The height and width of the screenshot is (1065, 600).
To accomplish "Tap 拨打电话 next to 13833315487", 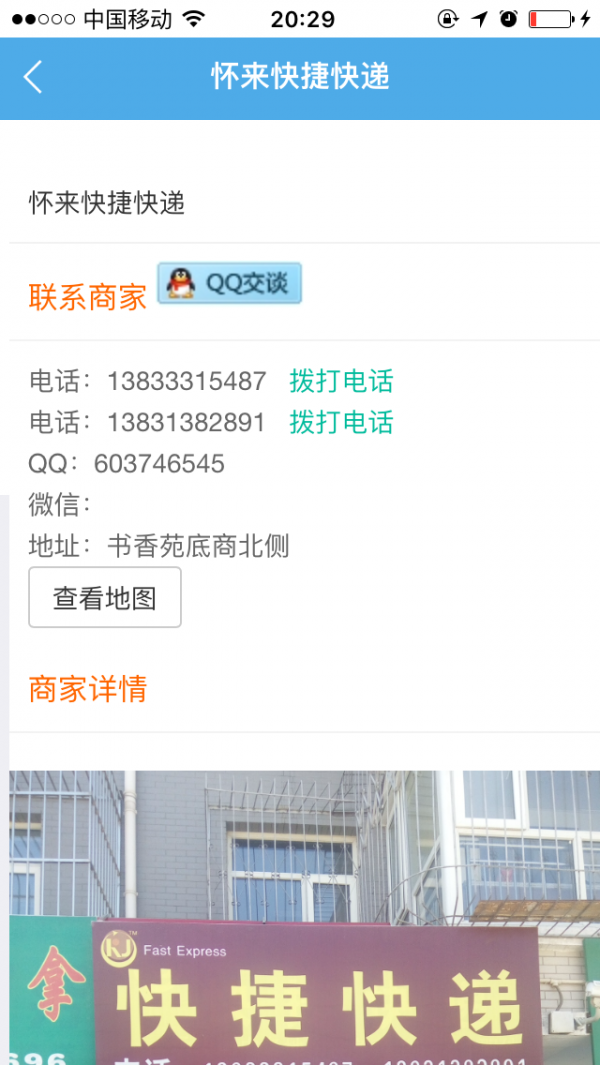I will (341, 381).
